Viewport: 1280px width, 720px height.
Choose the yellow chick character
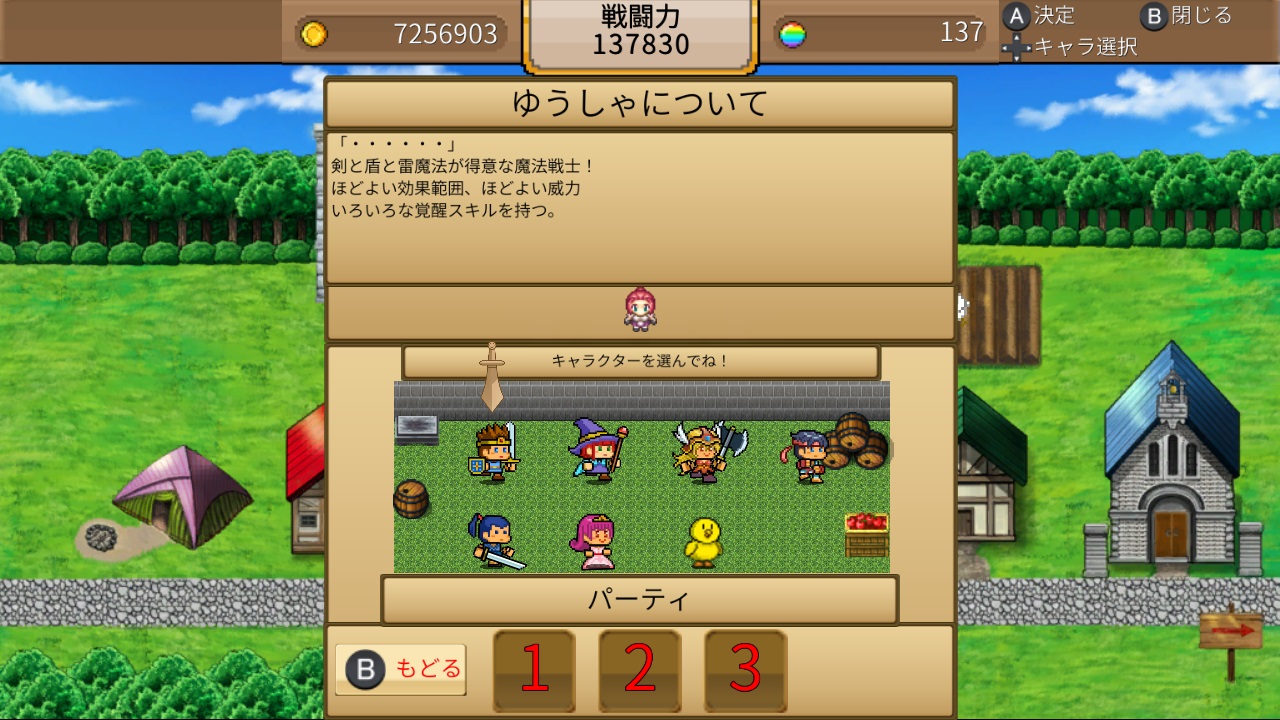click(x=703, y=543)
